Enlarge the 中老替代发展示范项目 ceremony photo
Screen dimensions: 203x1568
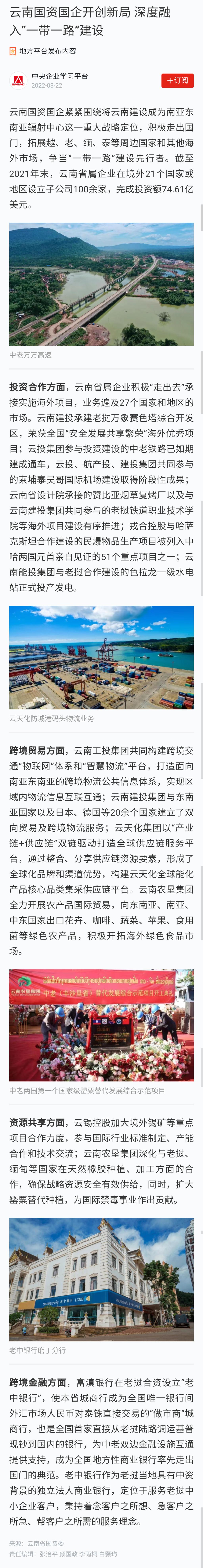101,1025
